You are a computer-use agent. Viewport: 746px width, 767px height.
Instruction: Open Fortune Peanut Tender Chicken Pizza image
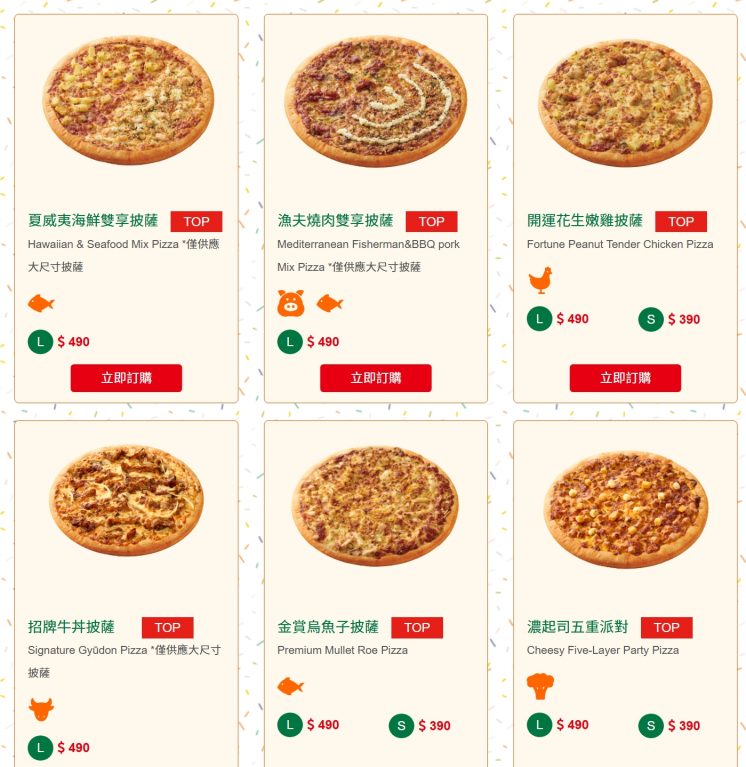pos(625,102)
